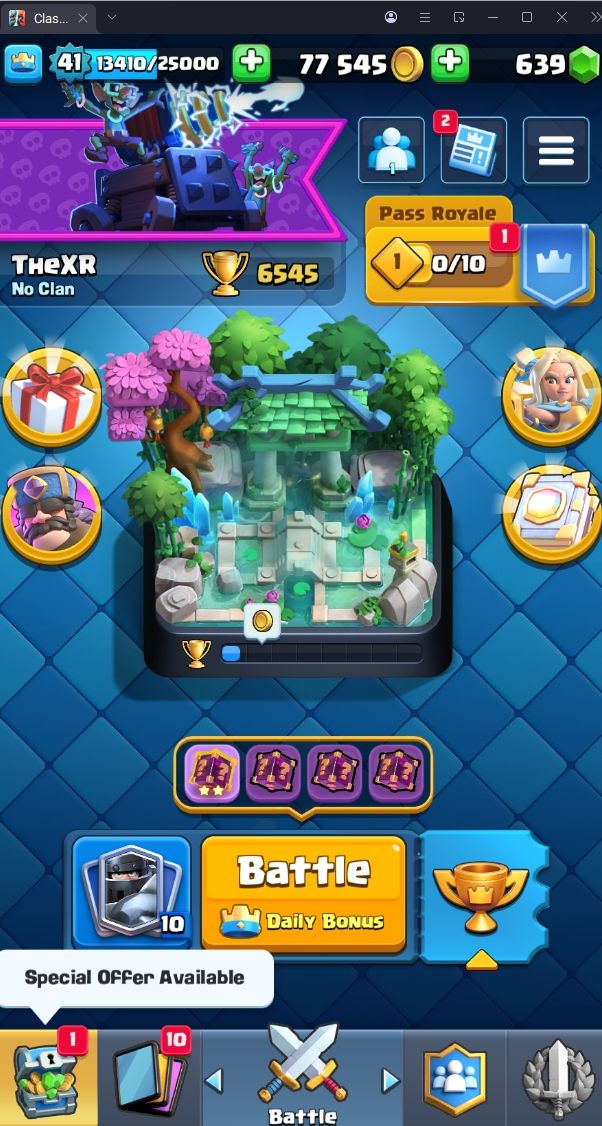Viewport: 602px width, 1126px height.
Task: Open the Shop tab with special offer
Action: click(x=49, y=1077)
